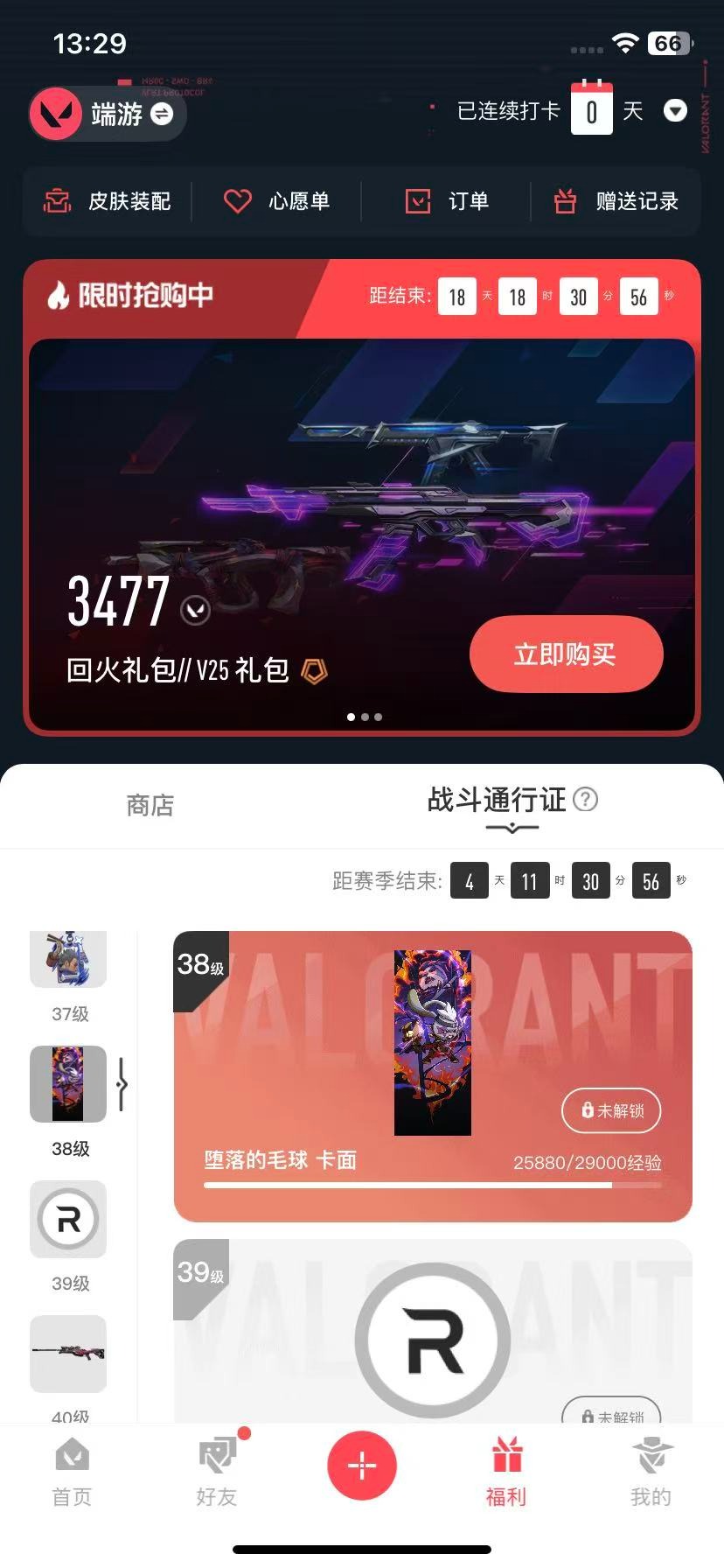Tap the red plus button in bottom navigation
724x1568 pixels.
(362, 1465)
